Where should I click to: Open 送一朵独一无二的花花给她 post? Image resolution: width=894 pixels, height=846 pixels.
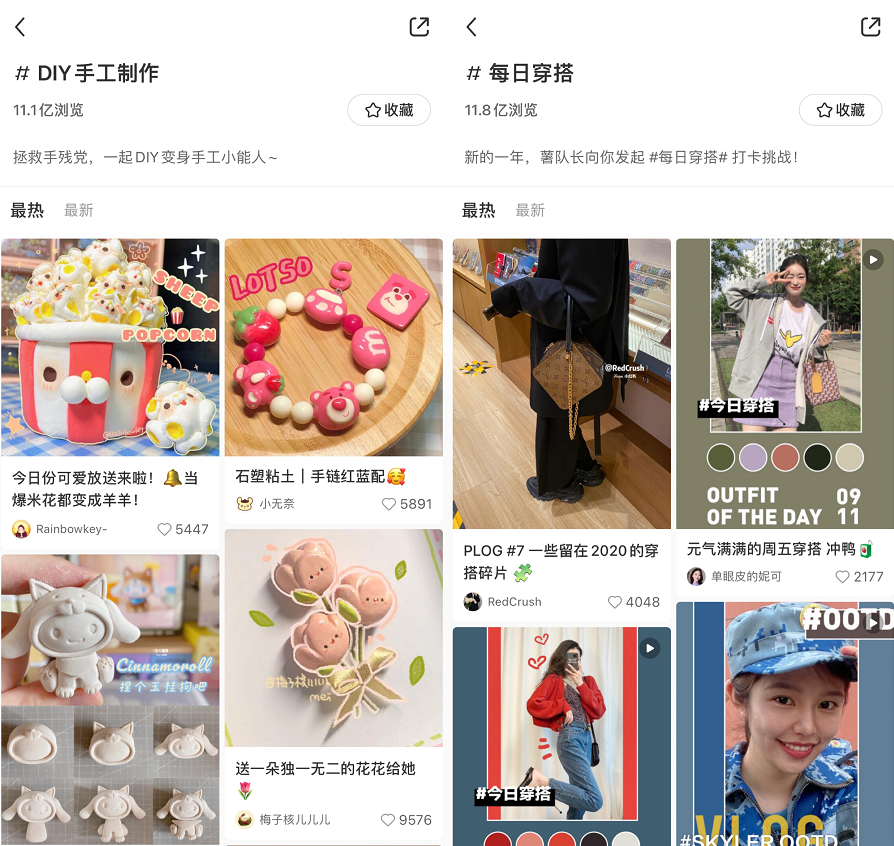pyautogui.click(x=333, y=640)
